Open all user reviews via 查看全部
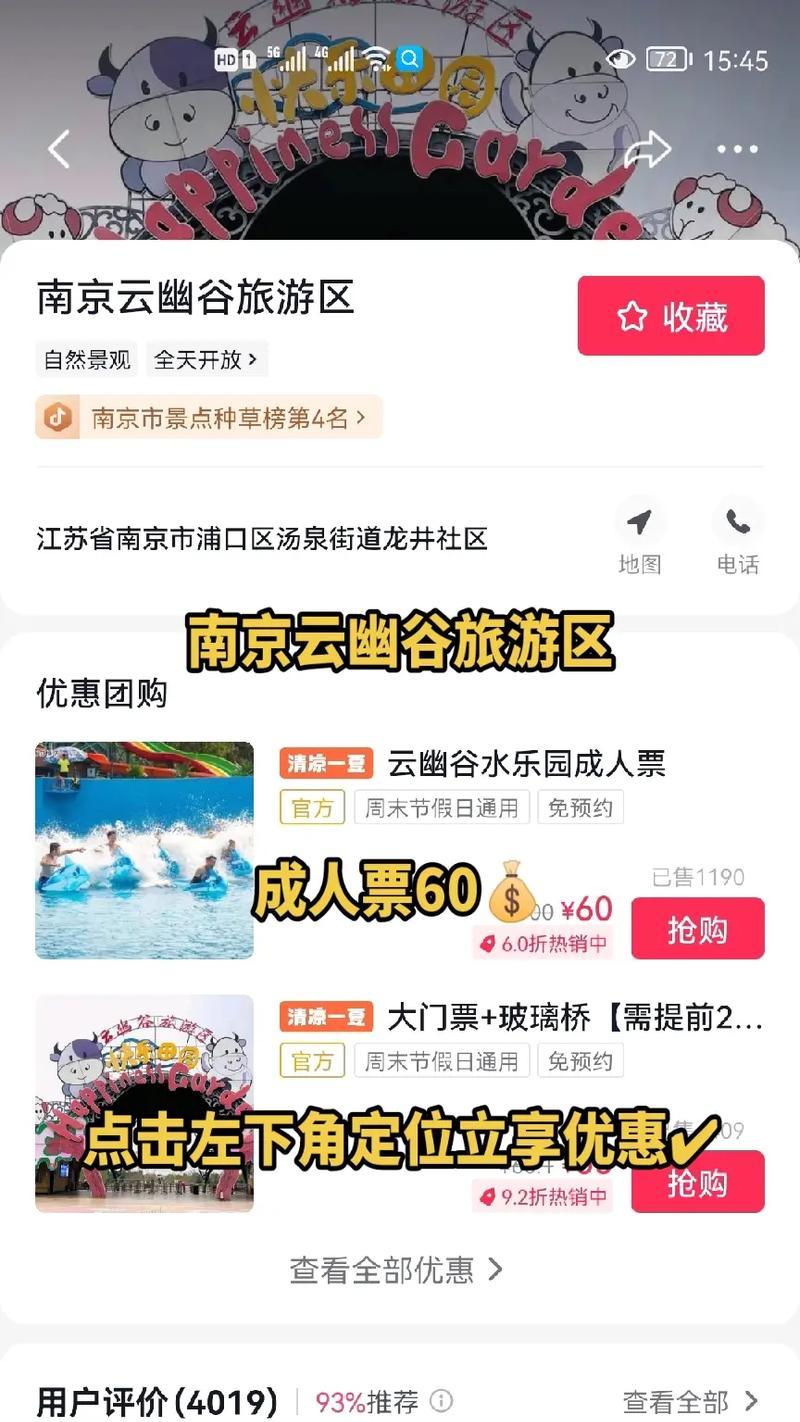800x1422 pixels. pyautogui.click(x=691, y=1401)
